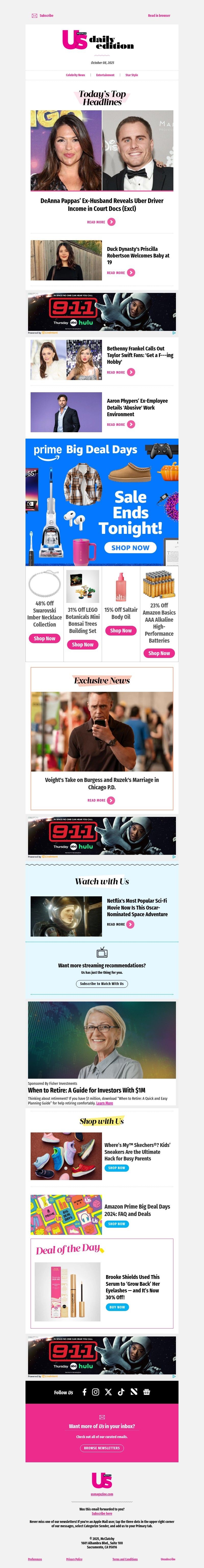Tap Shop Now on Prime Big Deal Days banner
This screenshot has height=1568, width=204.
tap(130, 547)
